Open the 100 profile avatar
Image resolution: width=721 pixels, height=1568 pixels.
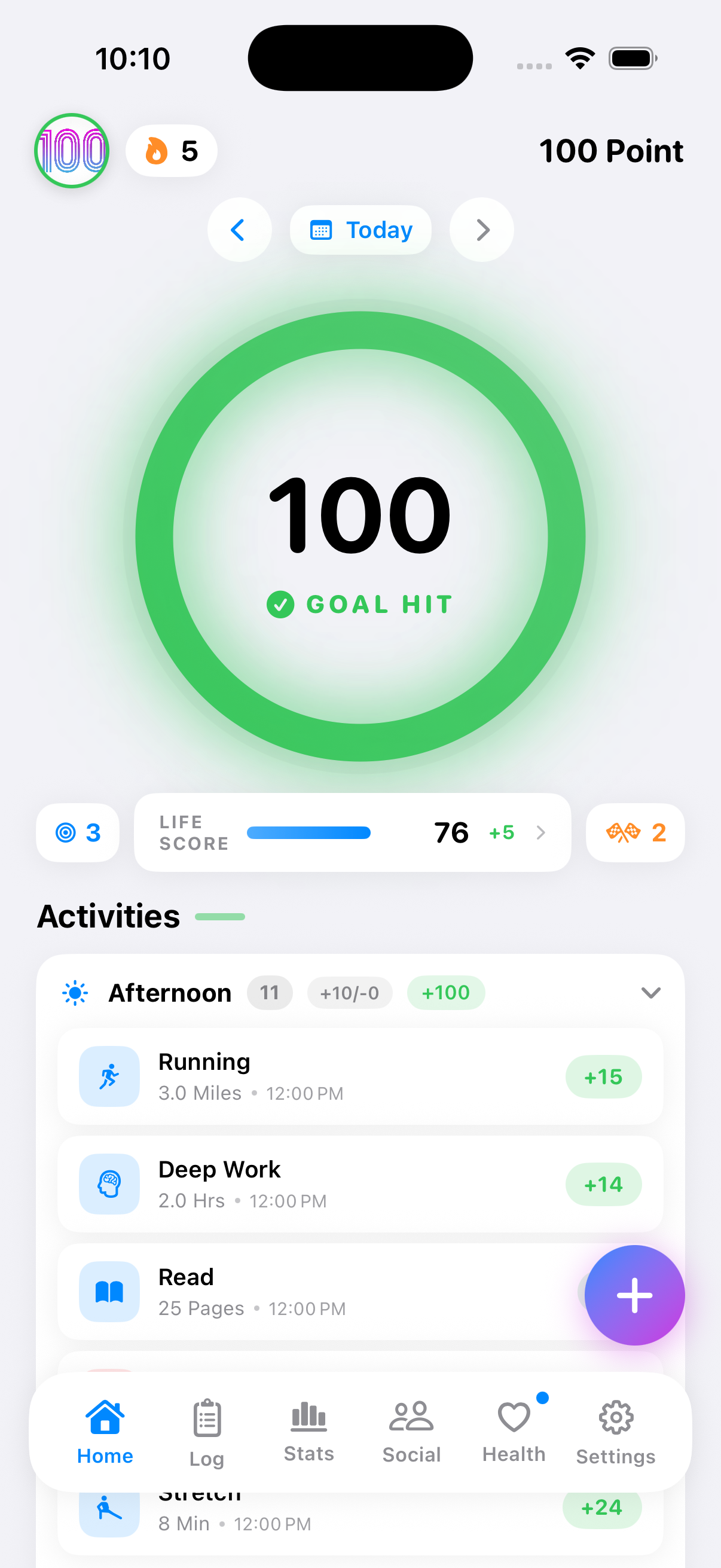pyautogui.click(x=72, y=150)
